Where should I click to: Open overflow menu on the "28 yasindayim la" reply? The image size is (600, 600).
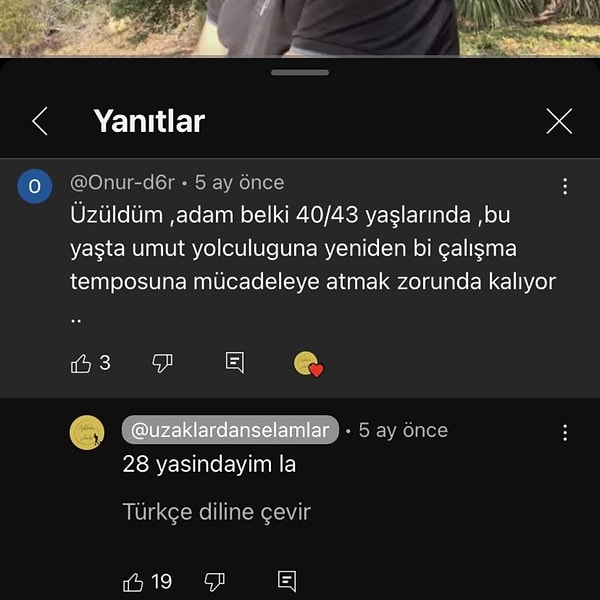pyautogui.click(x=565, y=432)
